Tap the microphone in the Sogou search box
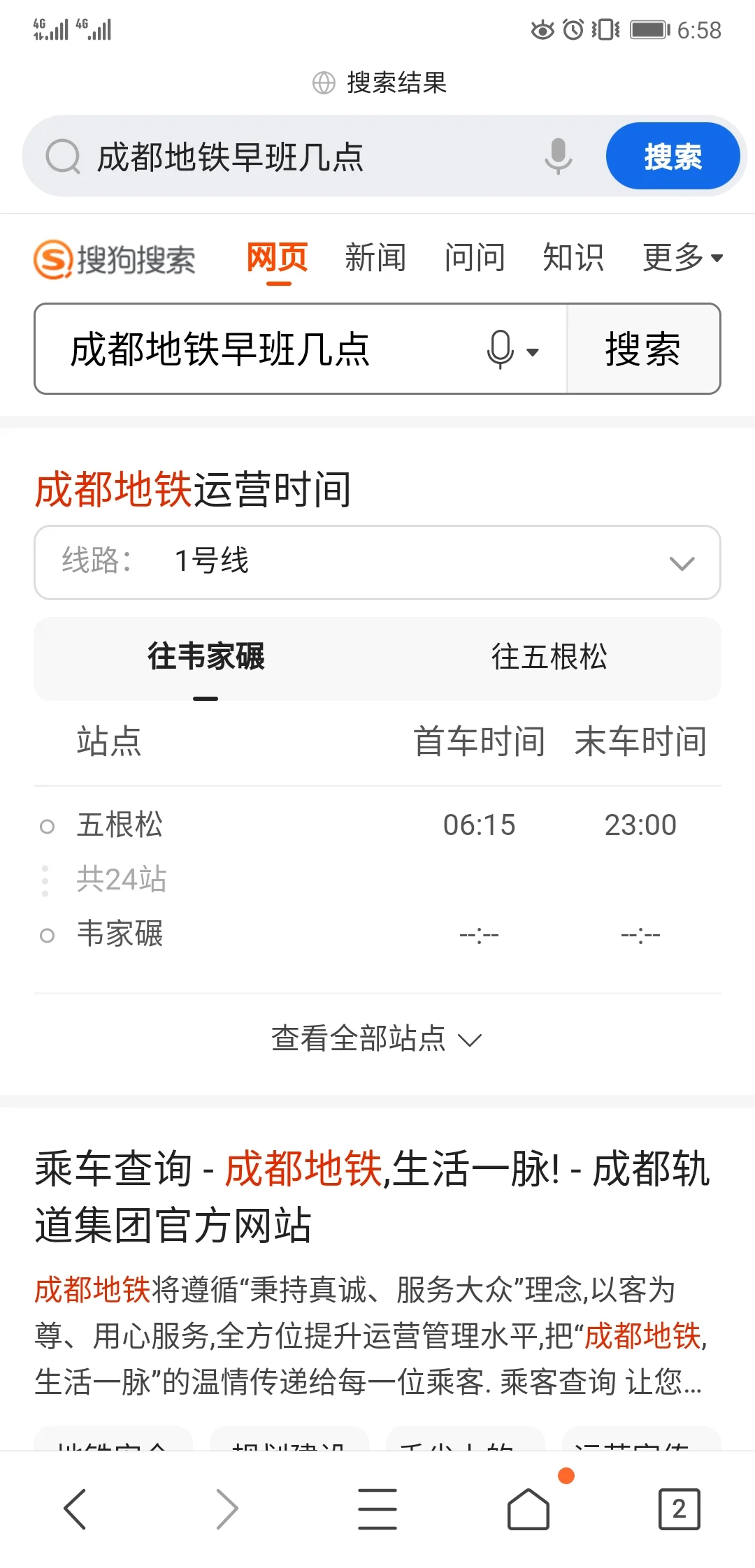 pyautogui.click(x=498, y=349)
